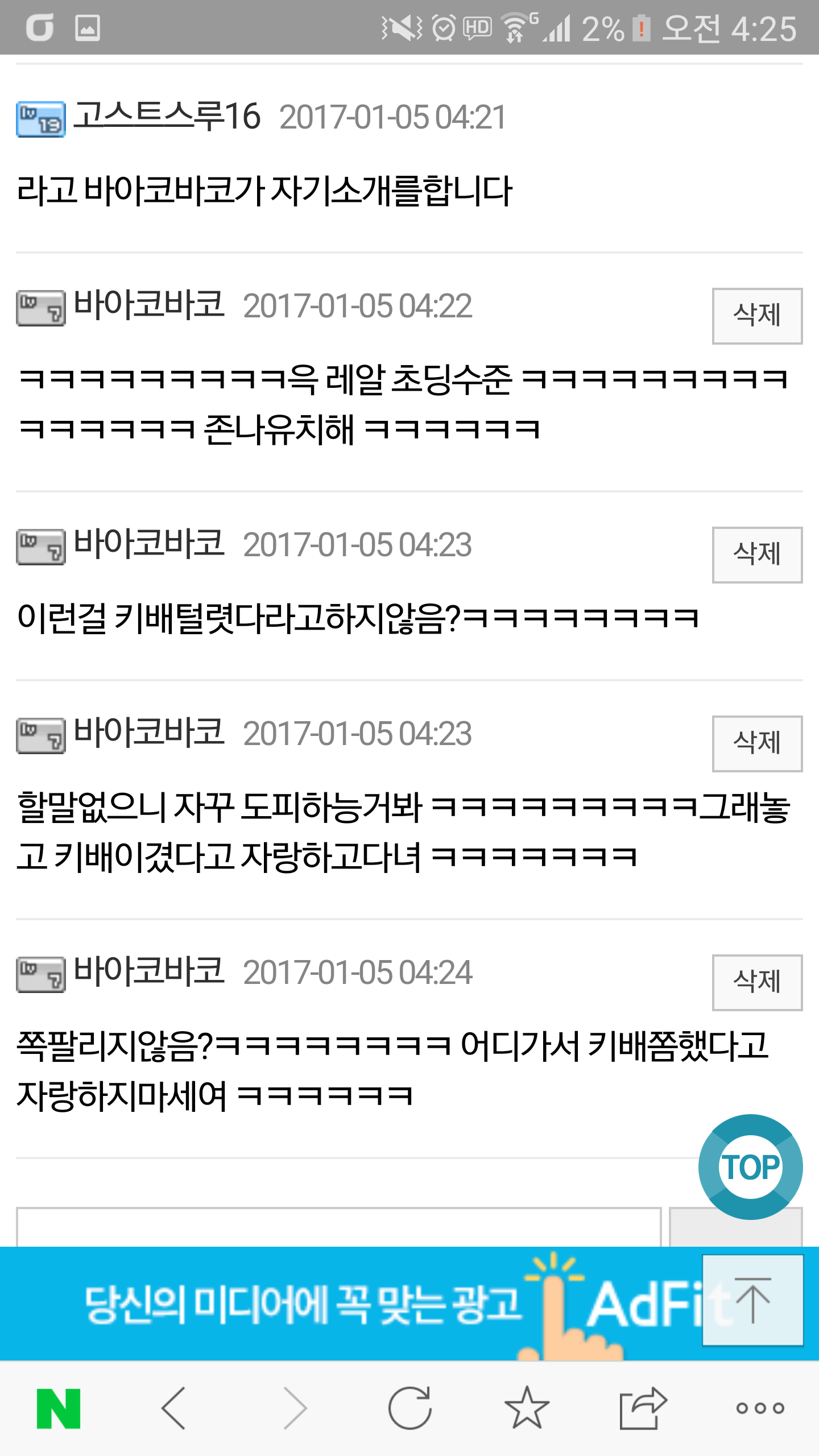Screen dimensions: 819x1456
Task: Go forward to the next page
Action: 296,1408
